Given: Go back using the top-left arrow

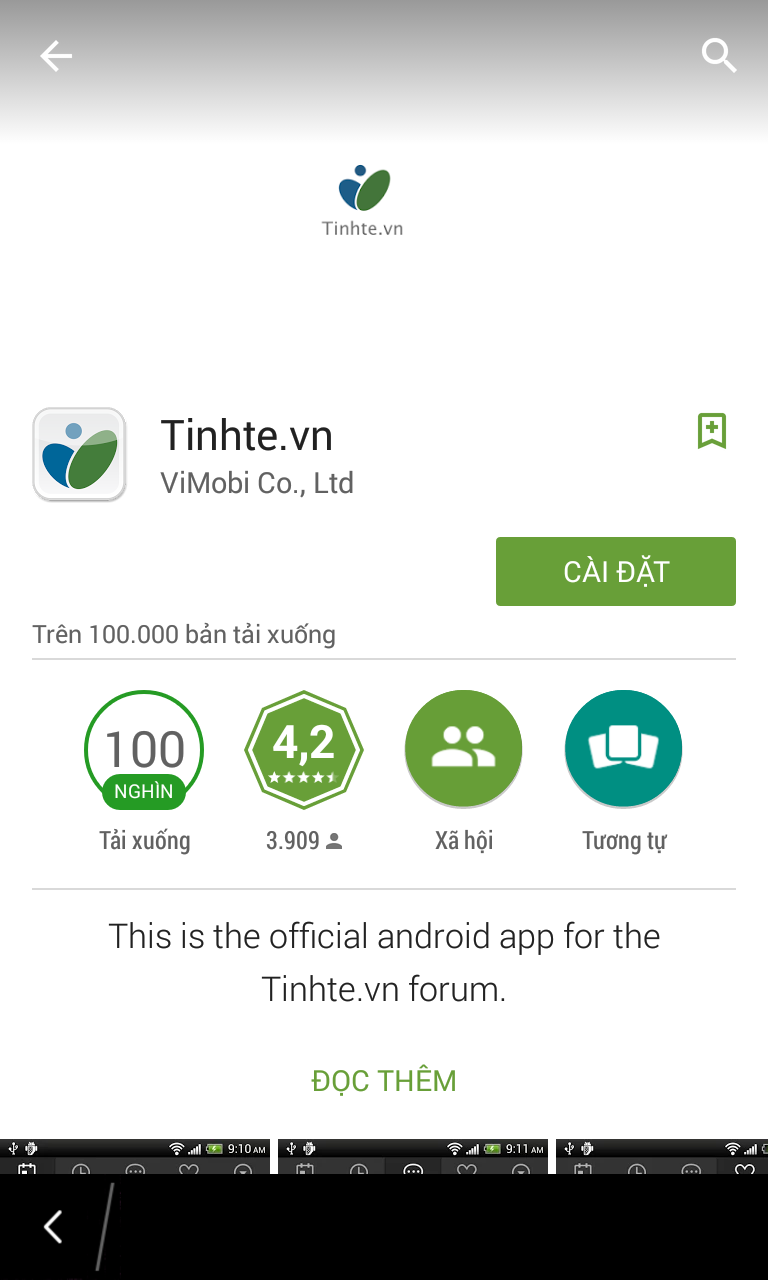Looking at the screenshot, I should (x=56, y=57).
